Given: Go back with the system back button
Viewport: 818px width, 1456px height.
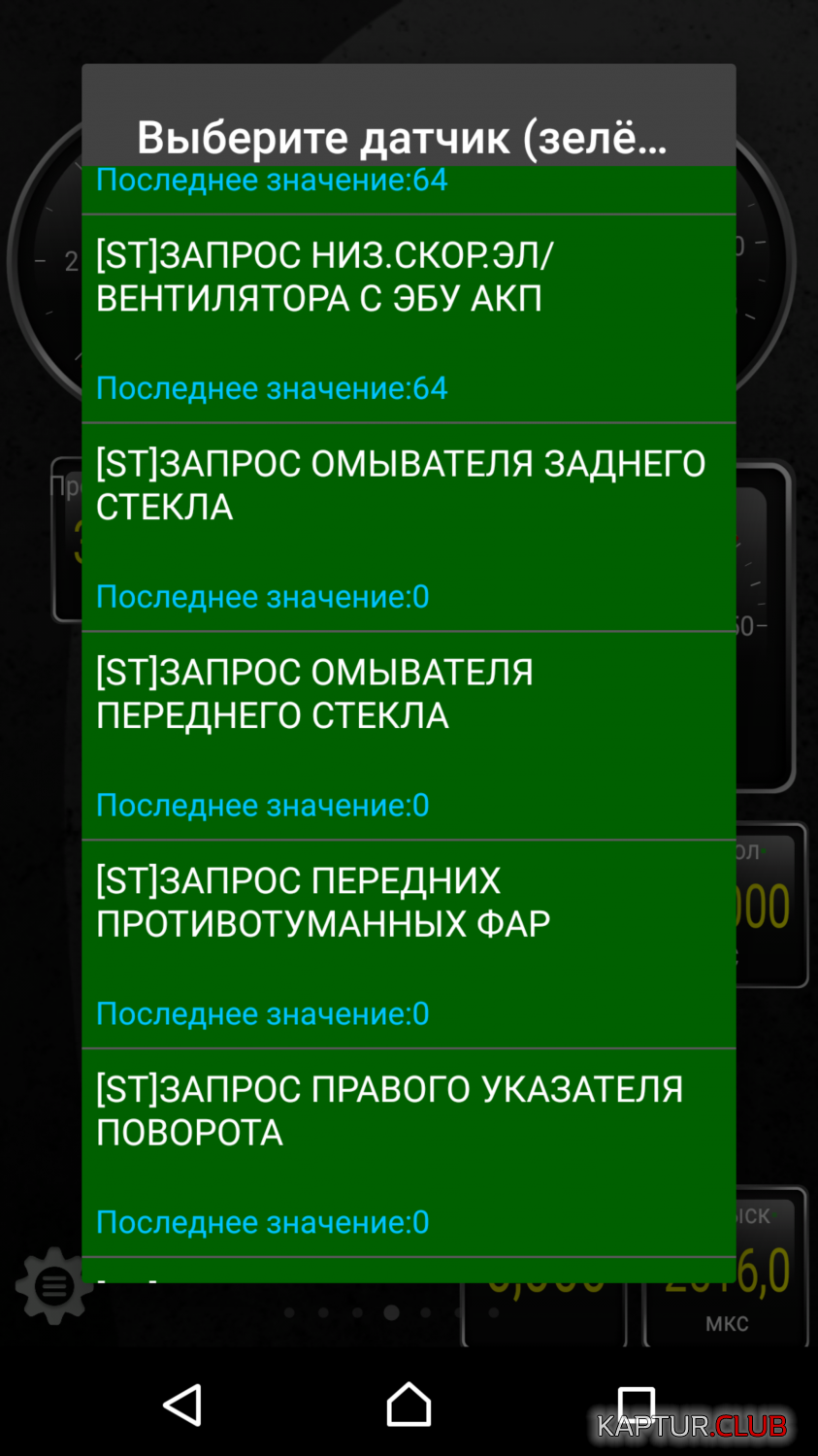Looking at the screenshot, I should (x=182, y=1405).
